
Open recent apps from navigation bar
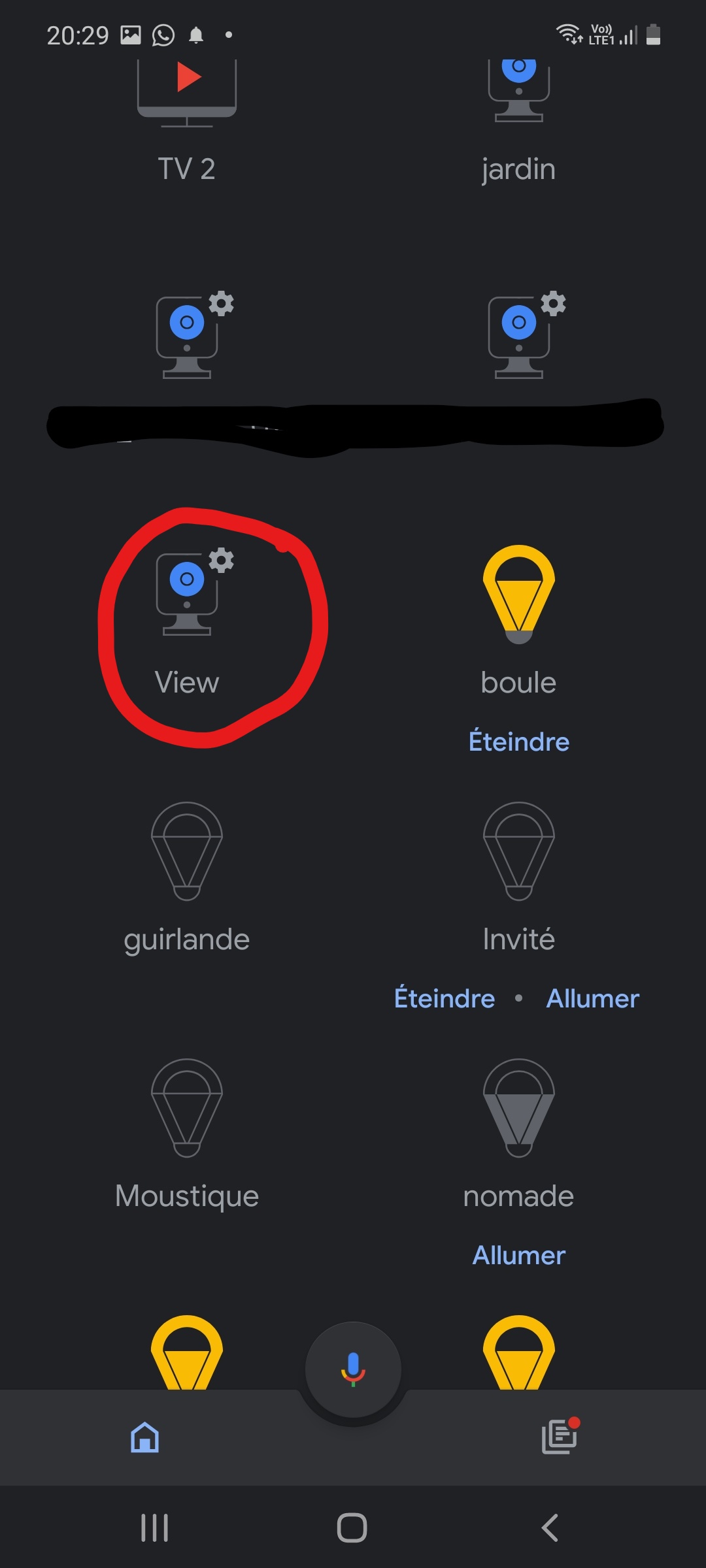(x=155, y=1527)
